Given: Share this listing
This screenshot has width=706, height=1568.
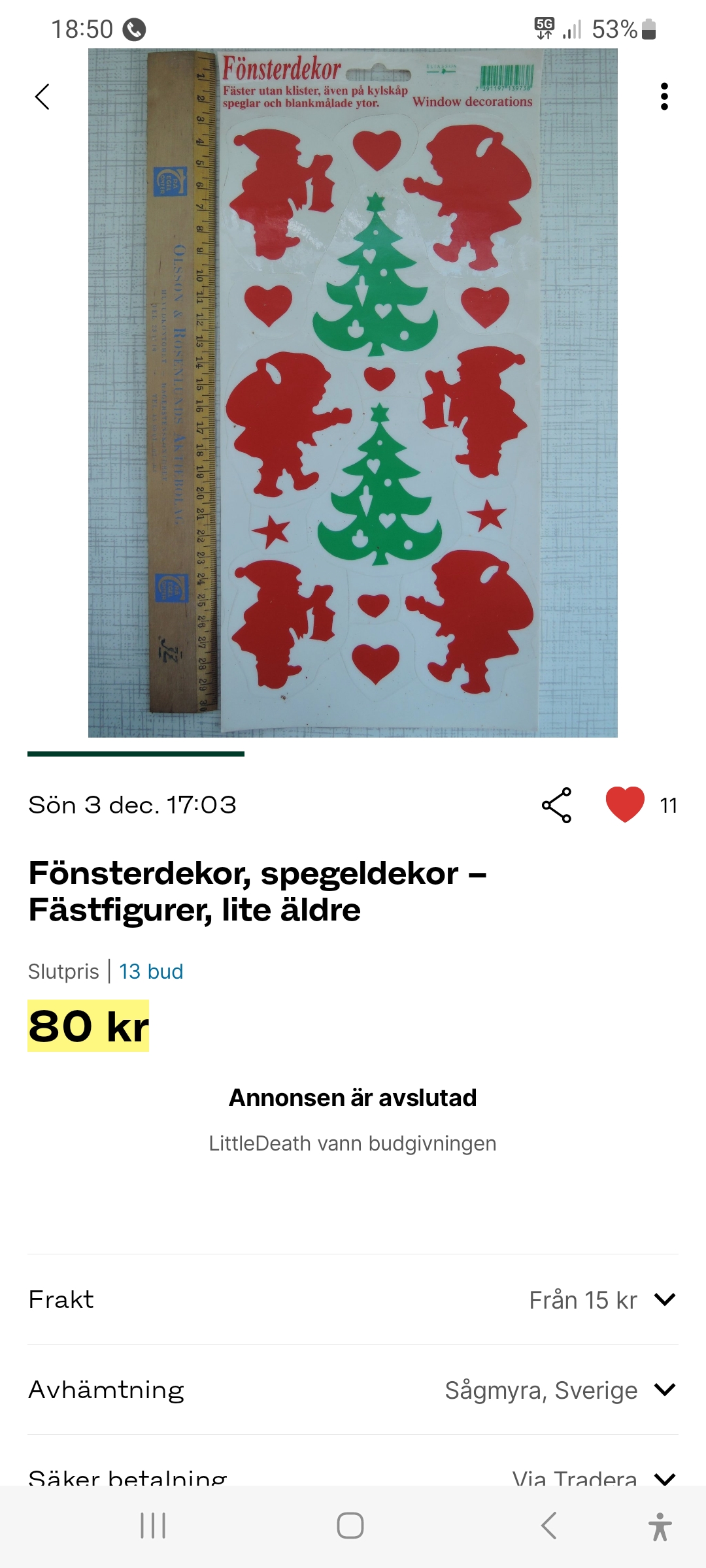Looking at the screenshot, I should pyautogui.click(x=556, y=805).
